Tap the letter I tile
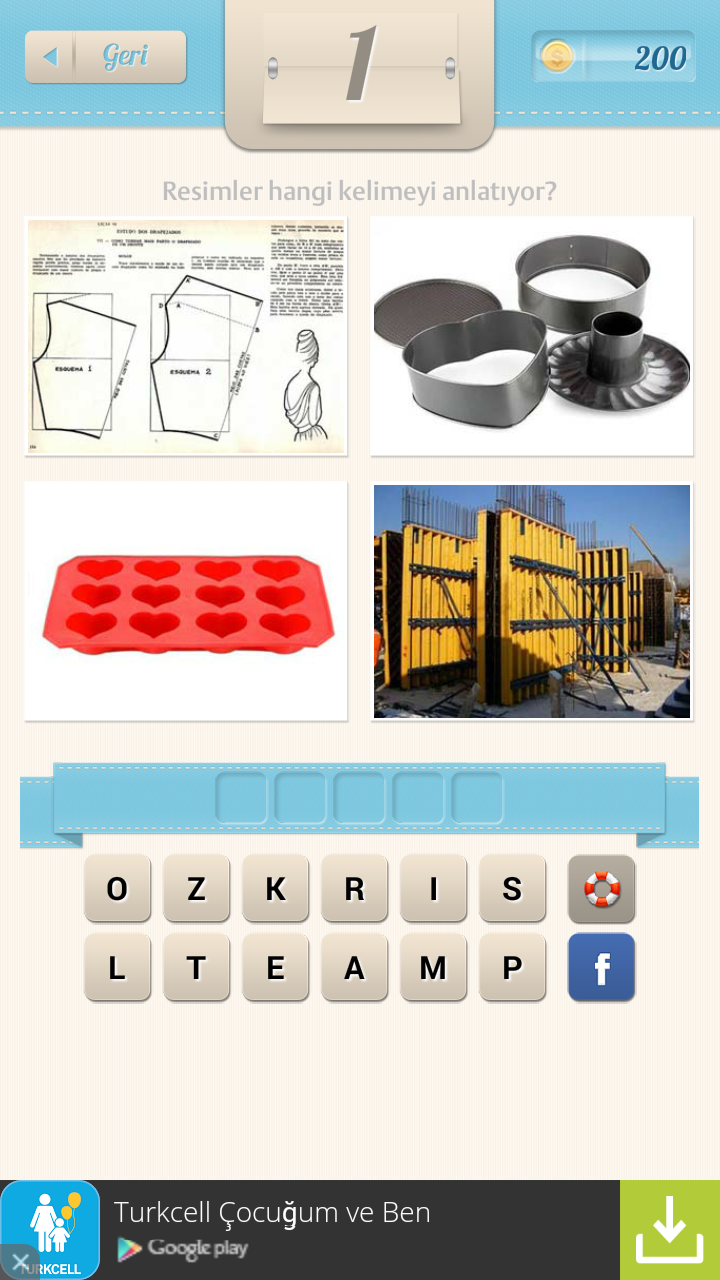The height and width of the screenshot is (1280, 720). click(x=433, y=888)
